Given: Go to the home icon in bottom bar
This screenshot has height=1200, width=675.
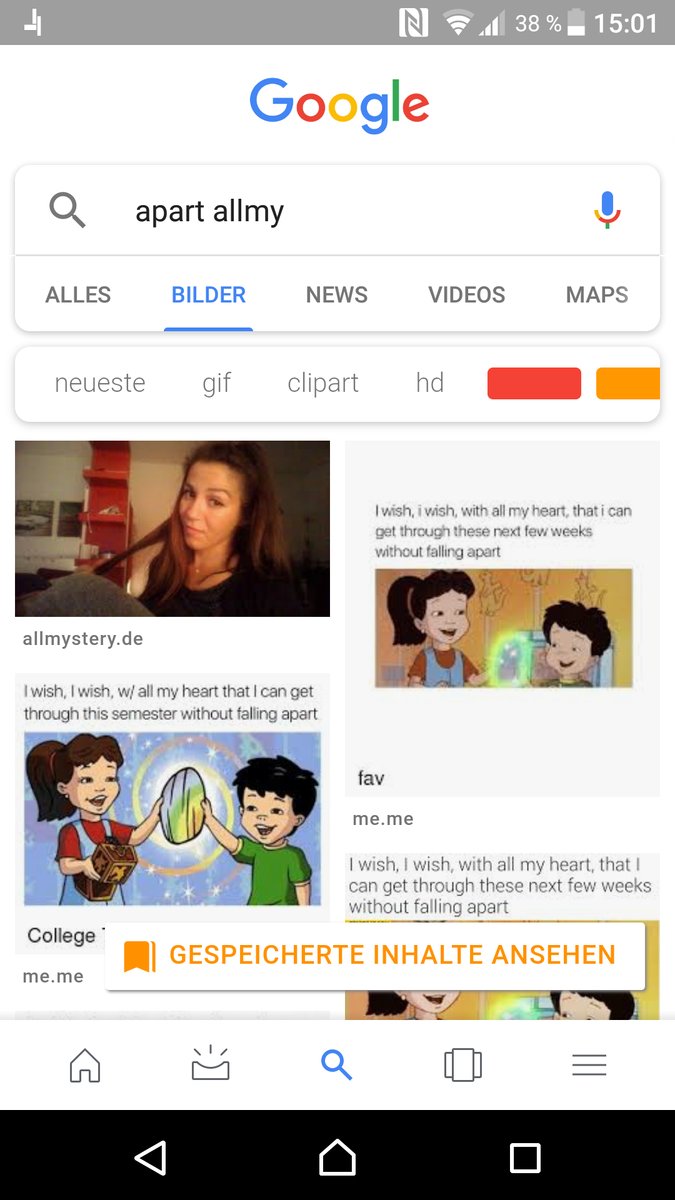Looking at the screenshot, I should (x=85, y=1065).
